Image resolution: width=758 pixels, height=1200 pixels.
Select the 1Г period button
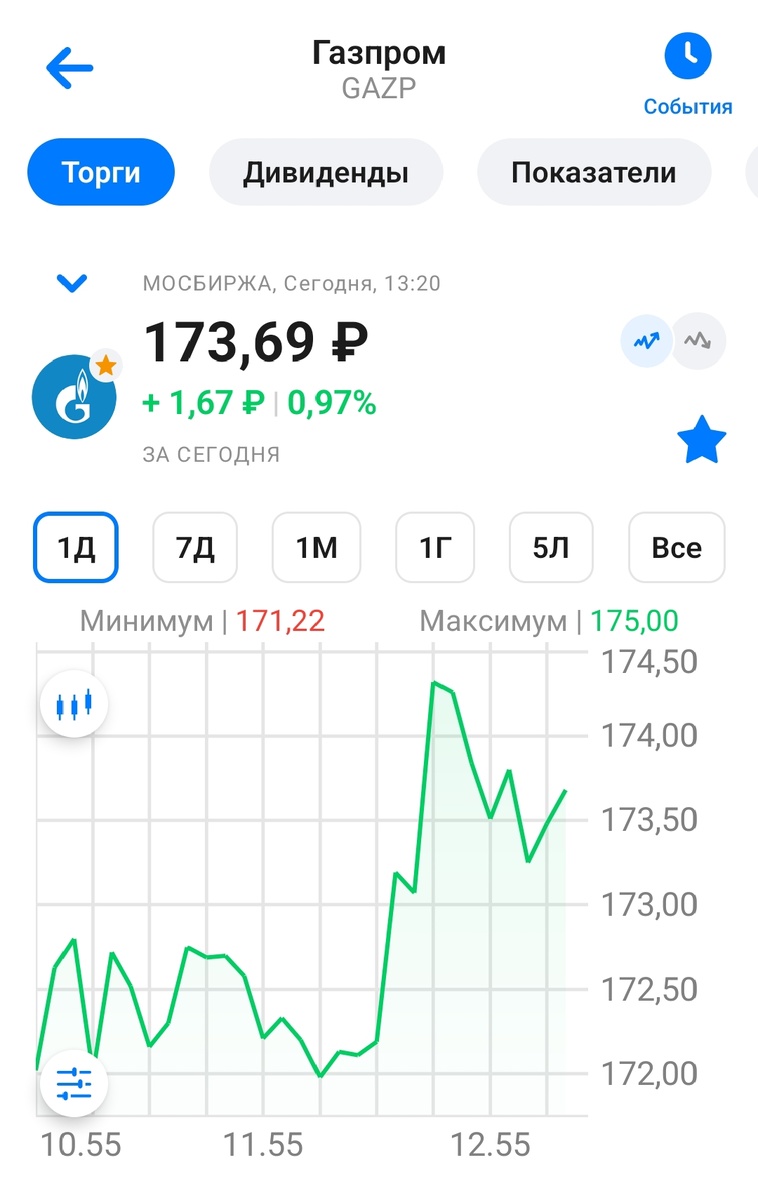(x=434, y=547)
